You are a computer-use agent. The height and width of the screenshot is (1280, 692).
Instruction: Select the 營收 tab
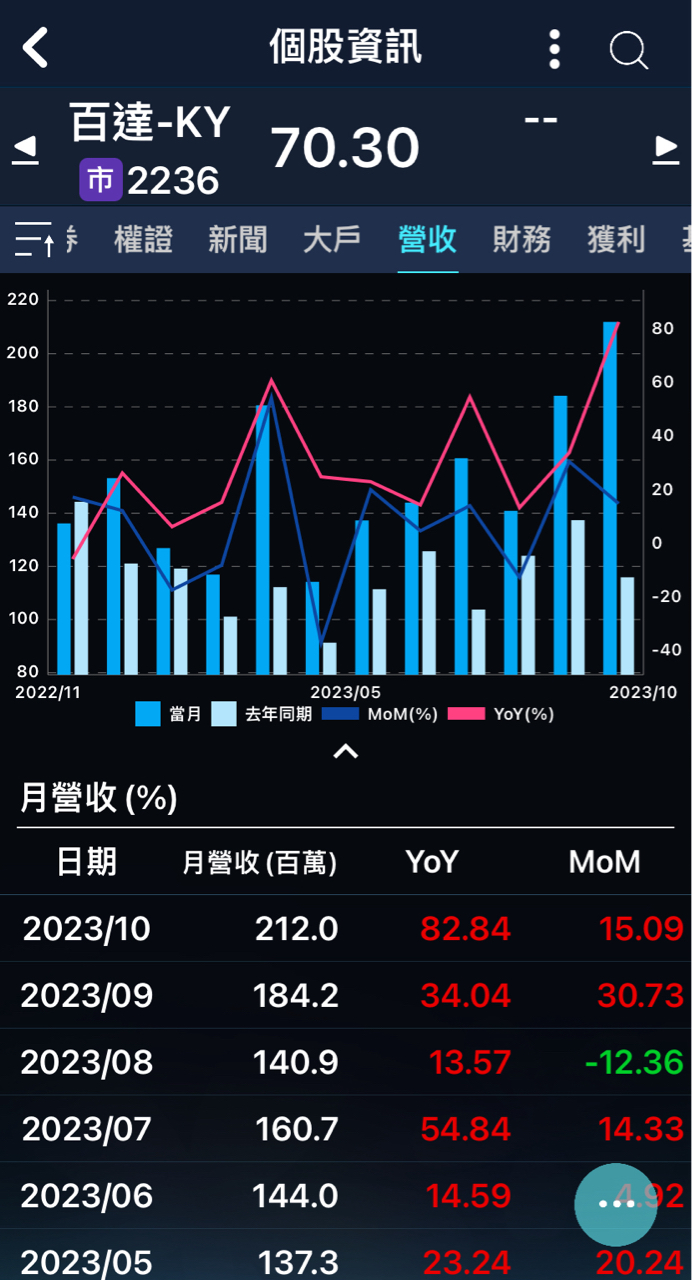427,240
